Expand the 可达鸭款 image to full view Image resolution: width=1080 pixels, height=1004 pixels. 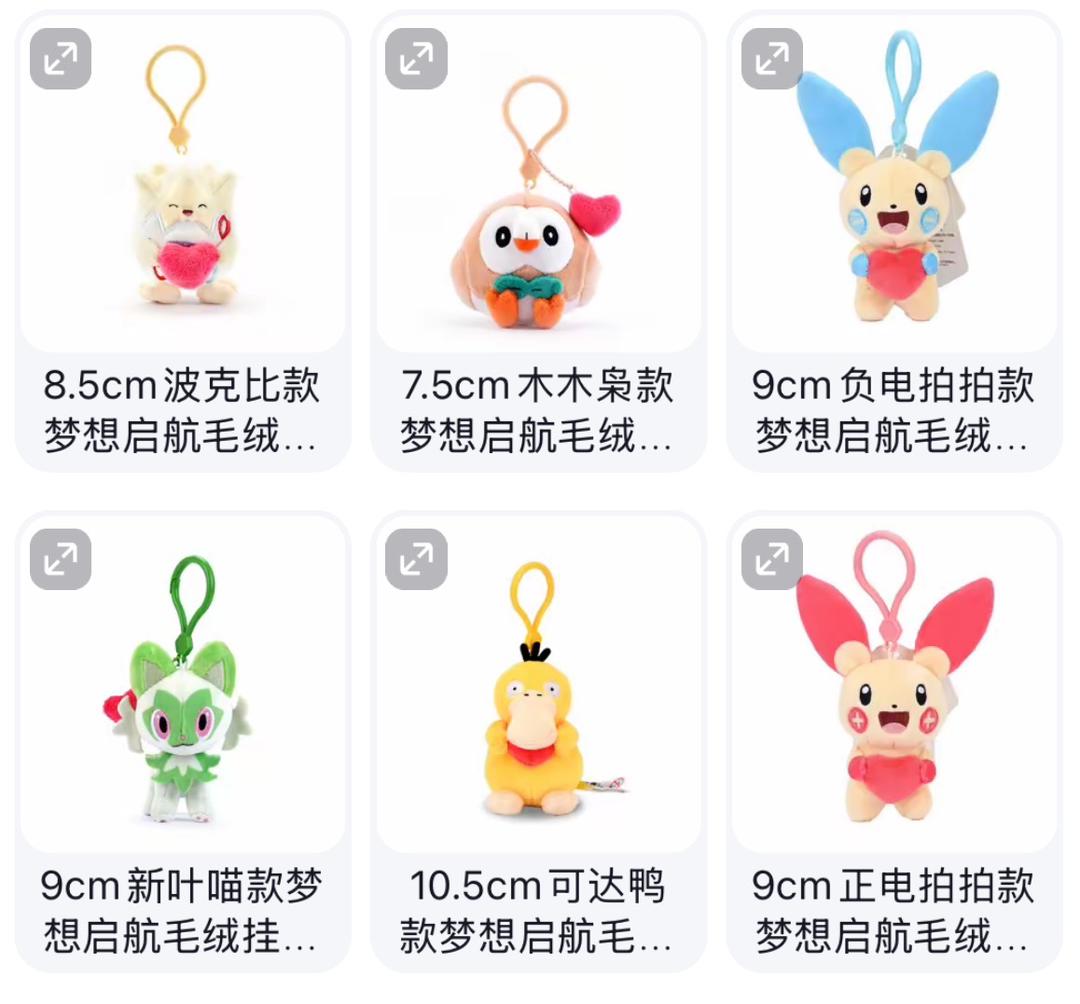[x=416, y=559]
